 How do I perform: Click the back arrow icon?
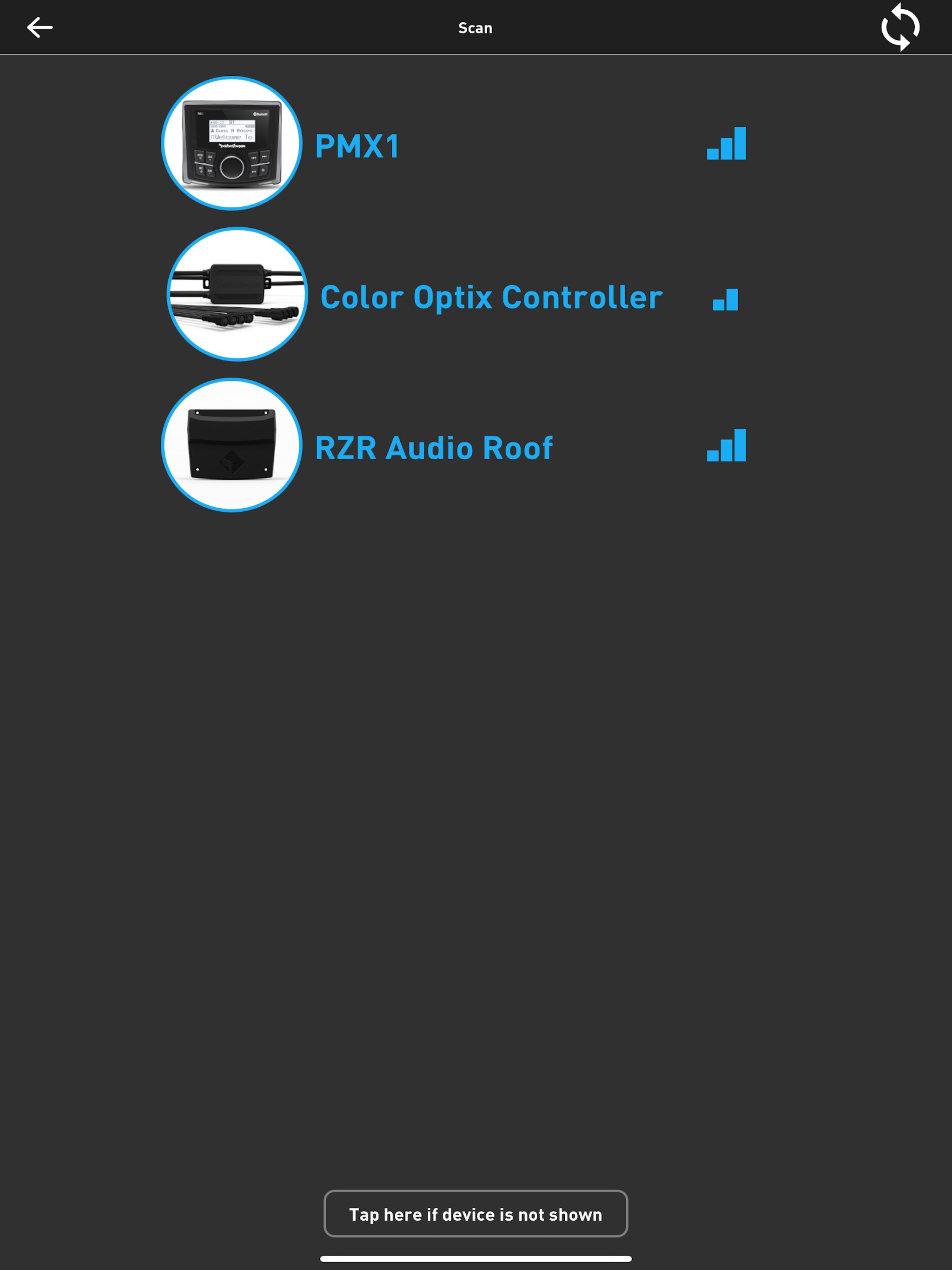40,27
